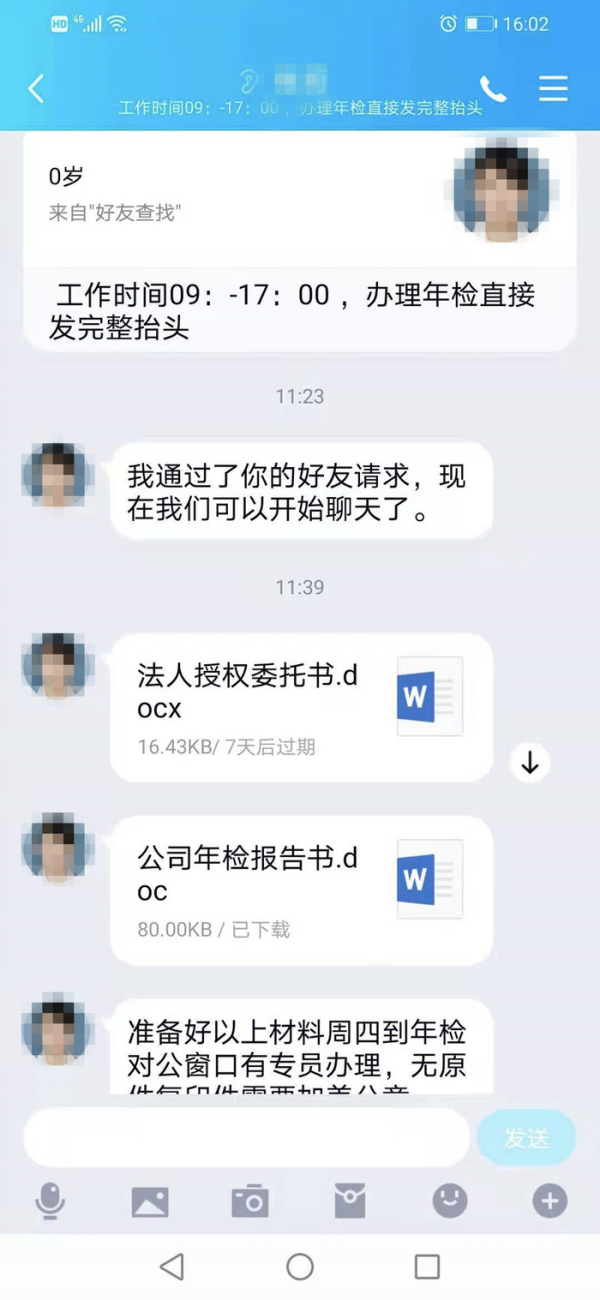Tap the system home button
This screenshot has width=600, height=1300.
300,1267
